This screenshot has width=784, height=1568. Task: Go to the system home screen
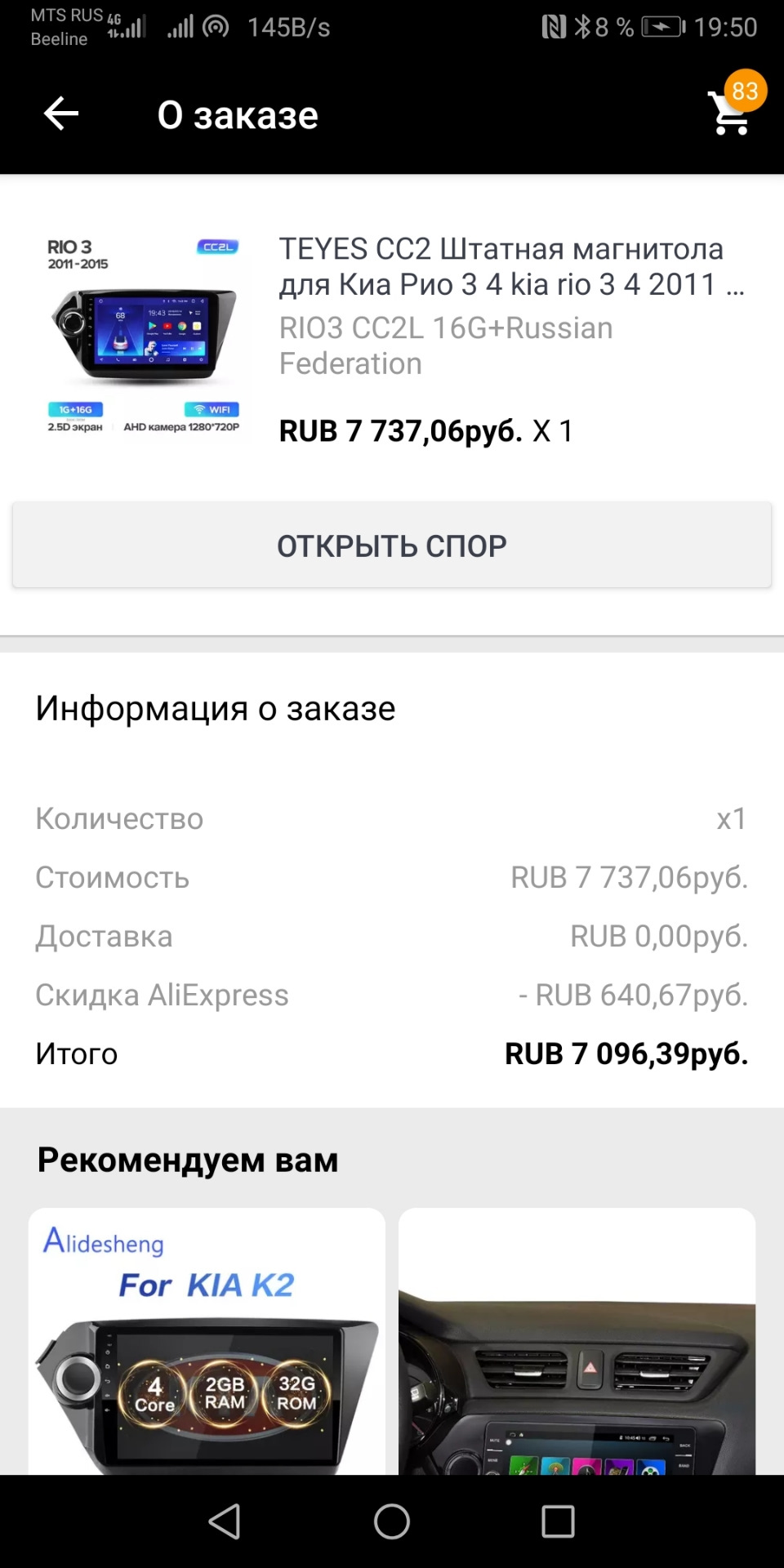(x=392, y=1521)
